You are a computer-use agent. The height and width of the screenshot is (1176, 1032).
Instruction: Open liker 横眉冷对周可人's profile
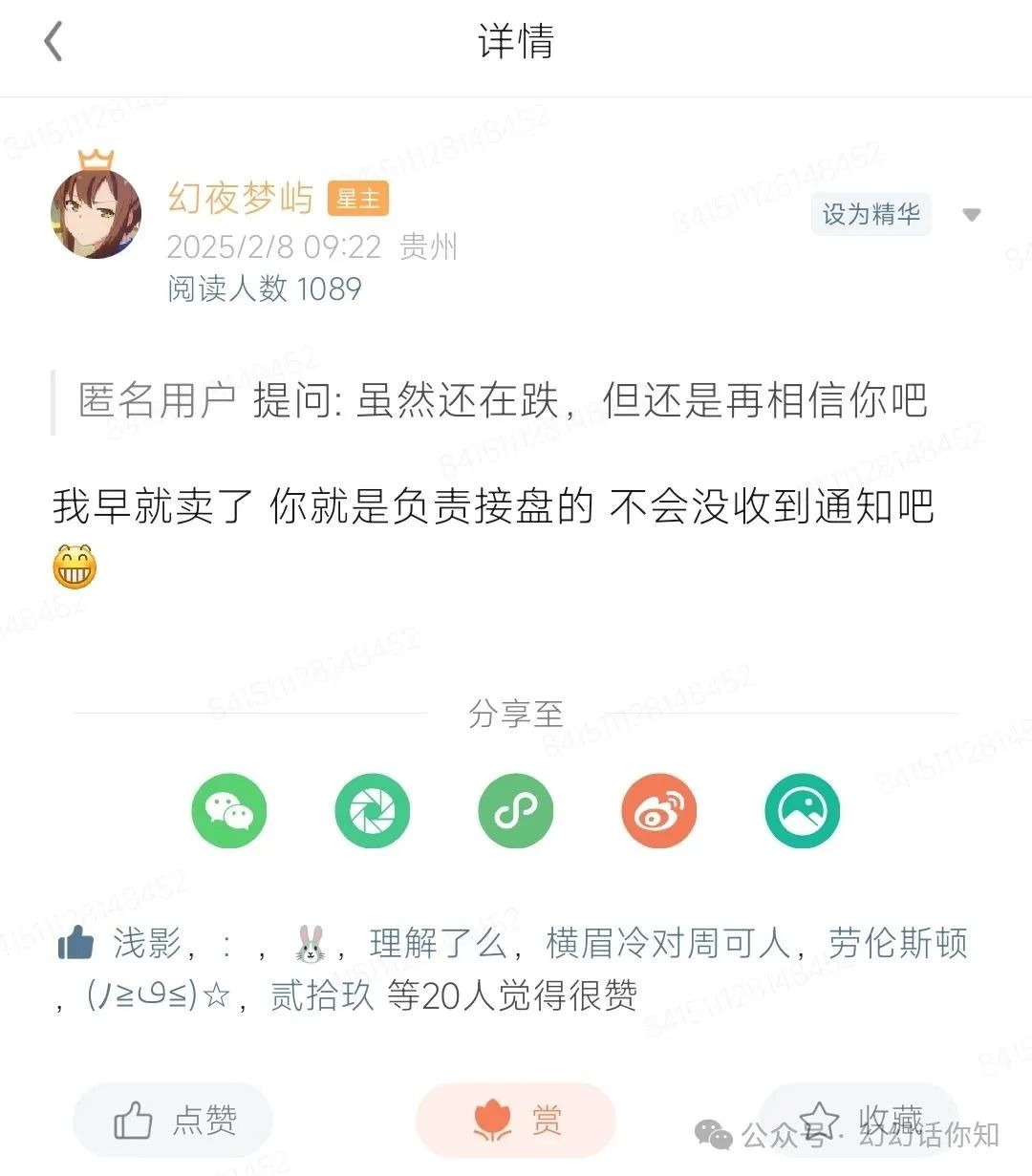667,944
